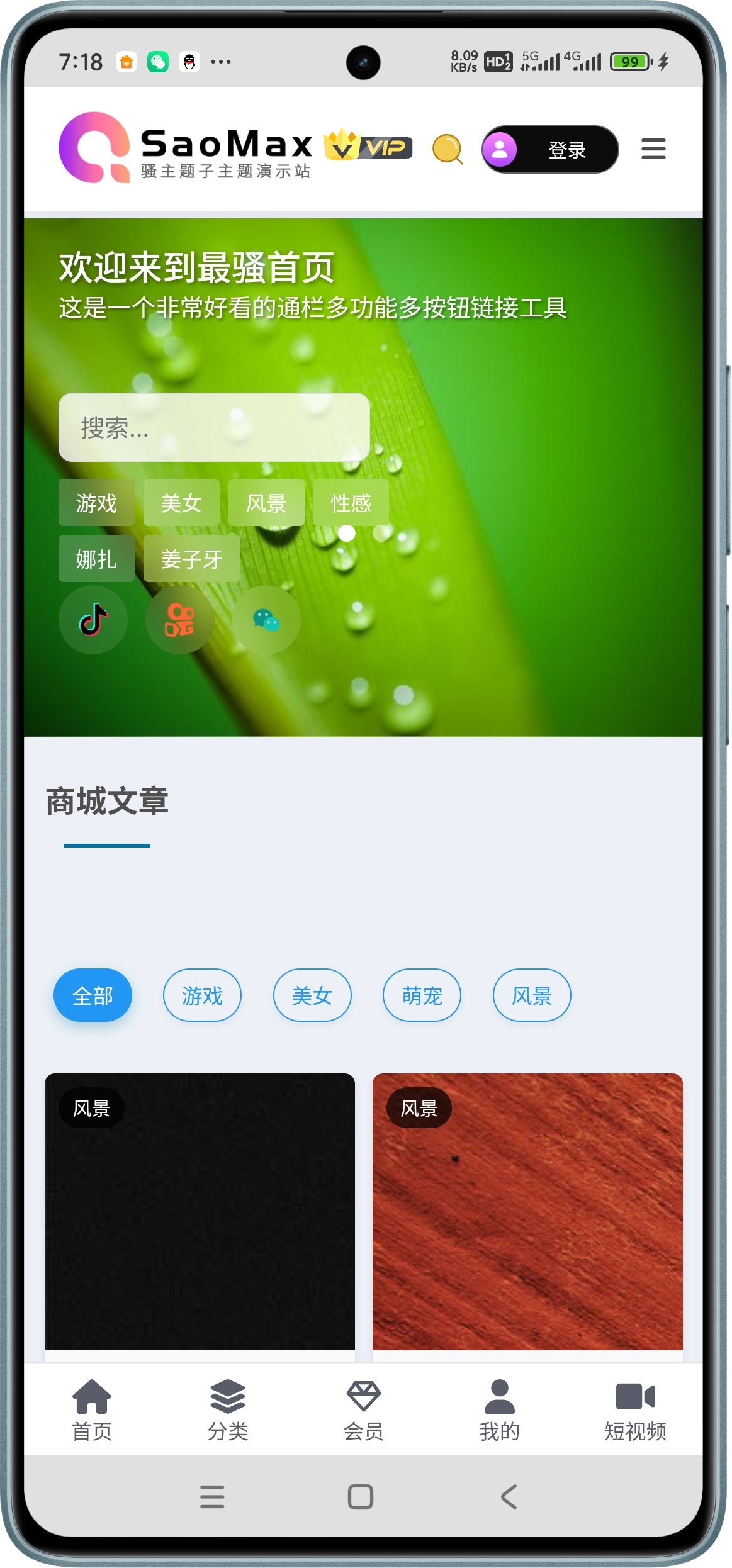
Task: Go back with system back button
Action: coord(509,1497)
